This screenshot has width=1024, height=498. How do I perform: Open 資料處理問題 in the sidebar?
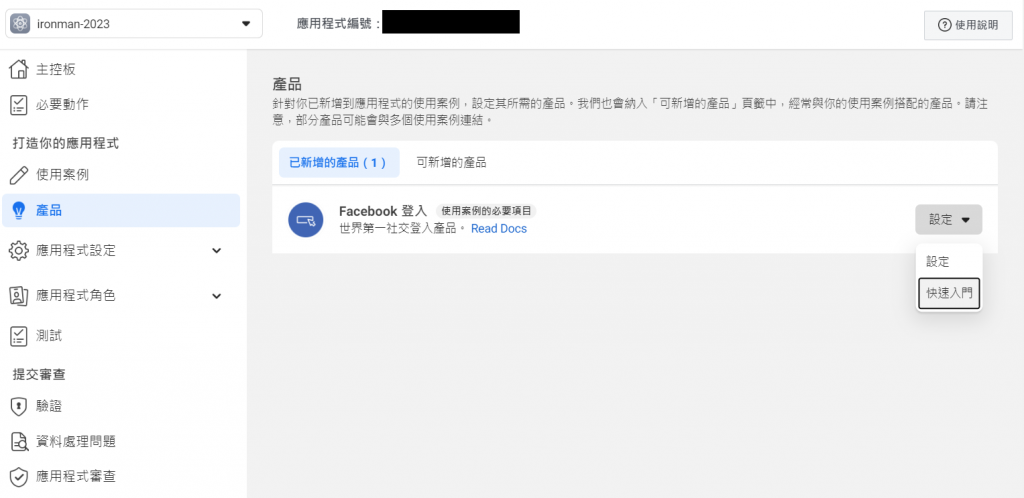tap(76, 441)
